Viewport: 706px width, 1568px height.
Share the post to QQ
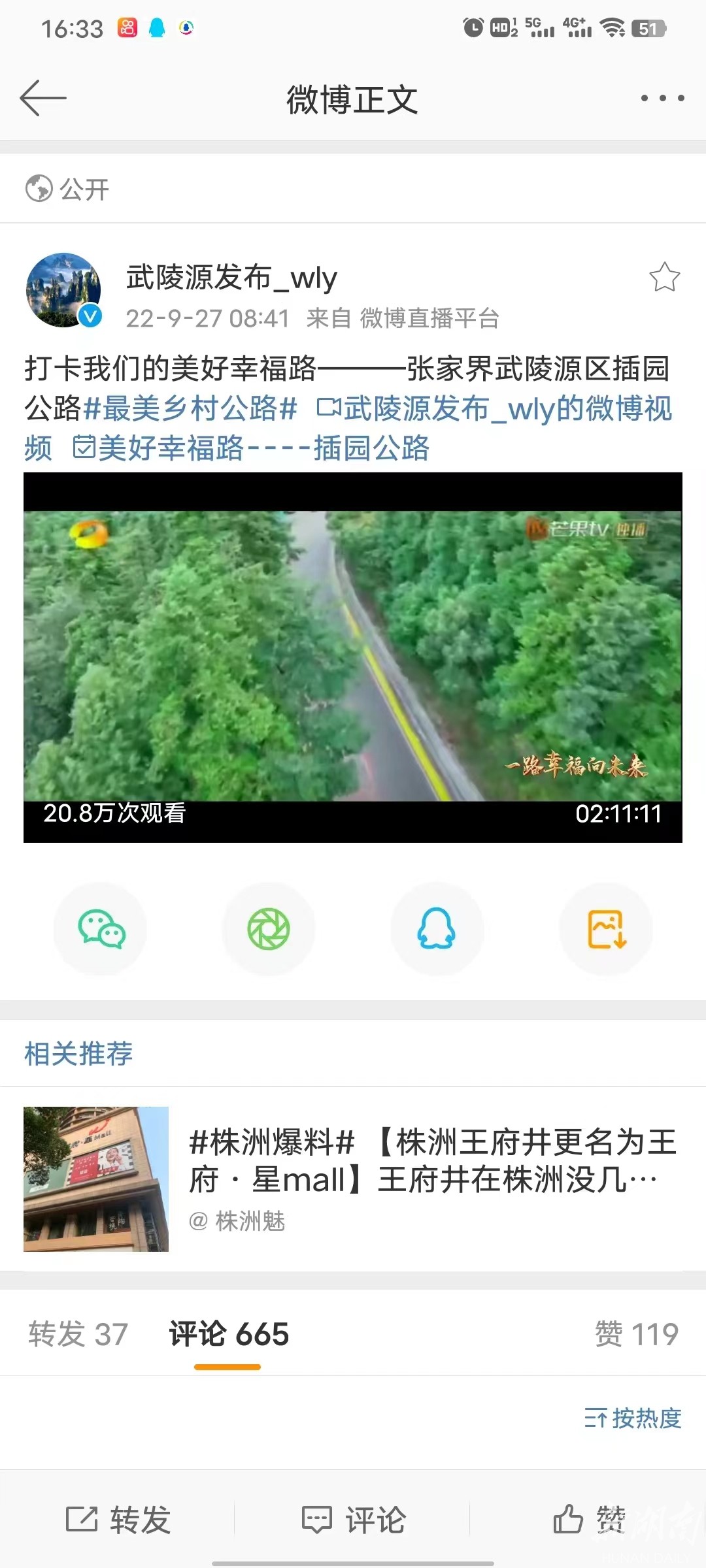coord(437,928)
